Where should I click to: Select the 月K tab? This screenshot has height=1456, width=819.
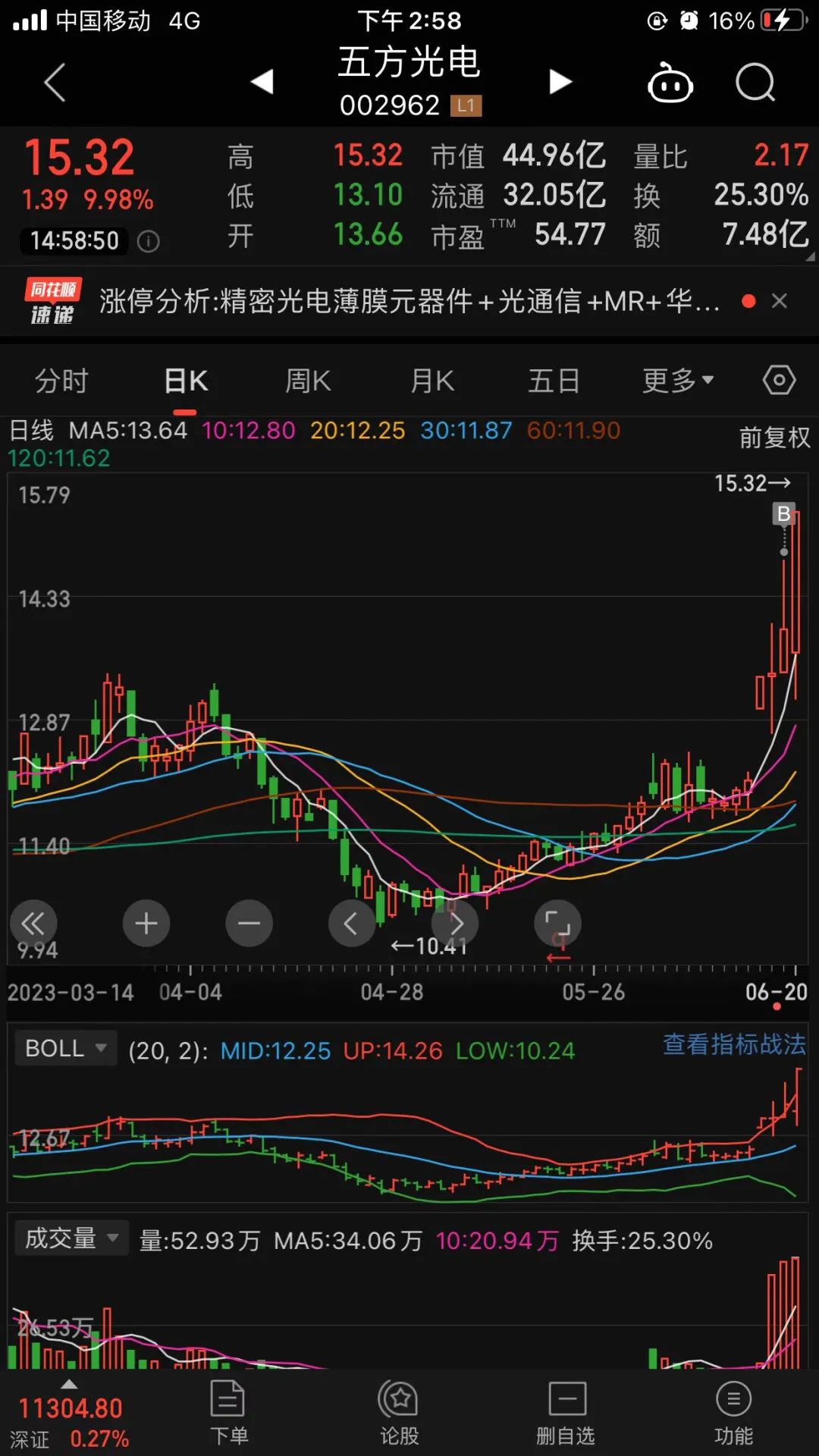pos(432,381)
